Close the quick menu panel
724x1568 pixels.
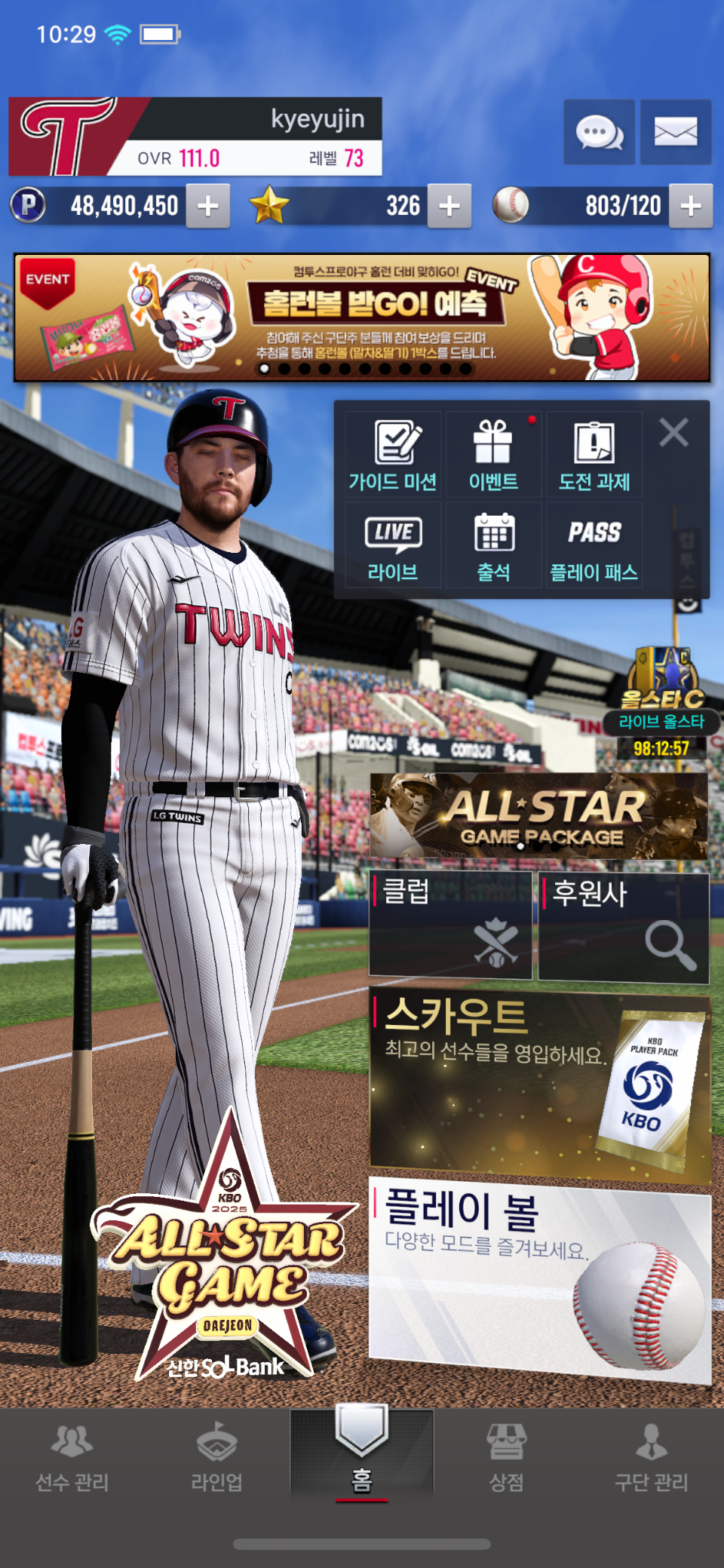click(x=673, y=433)
